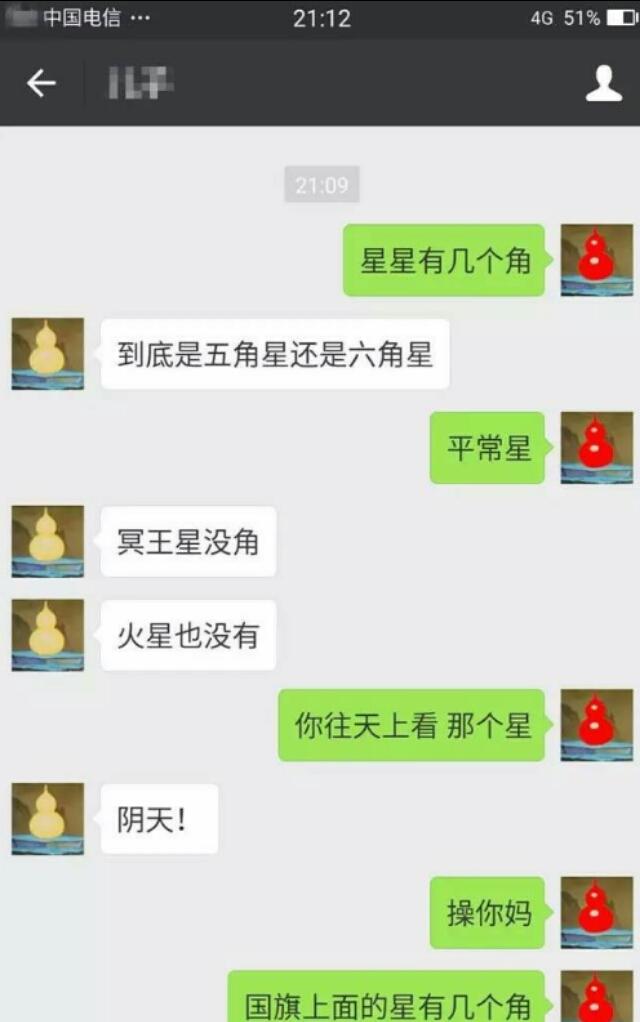This screenshot has width=640, height=1022.
Task: Open yellow gourd avatar next to 到底是五角星还是六角星
Action: (47, 354)
